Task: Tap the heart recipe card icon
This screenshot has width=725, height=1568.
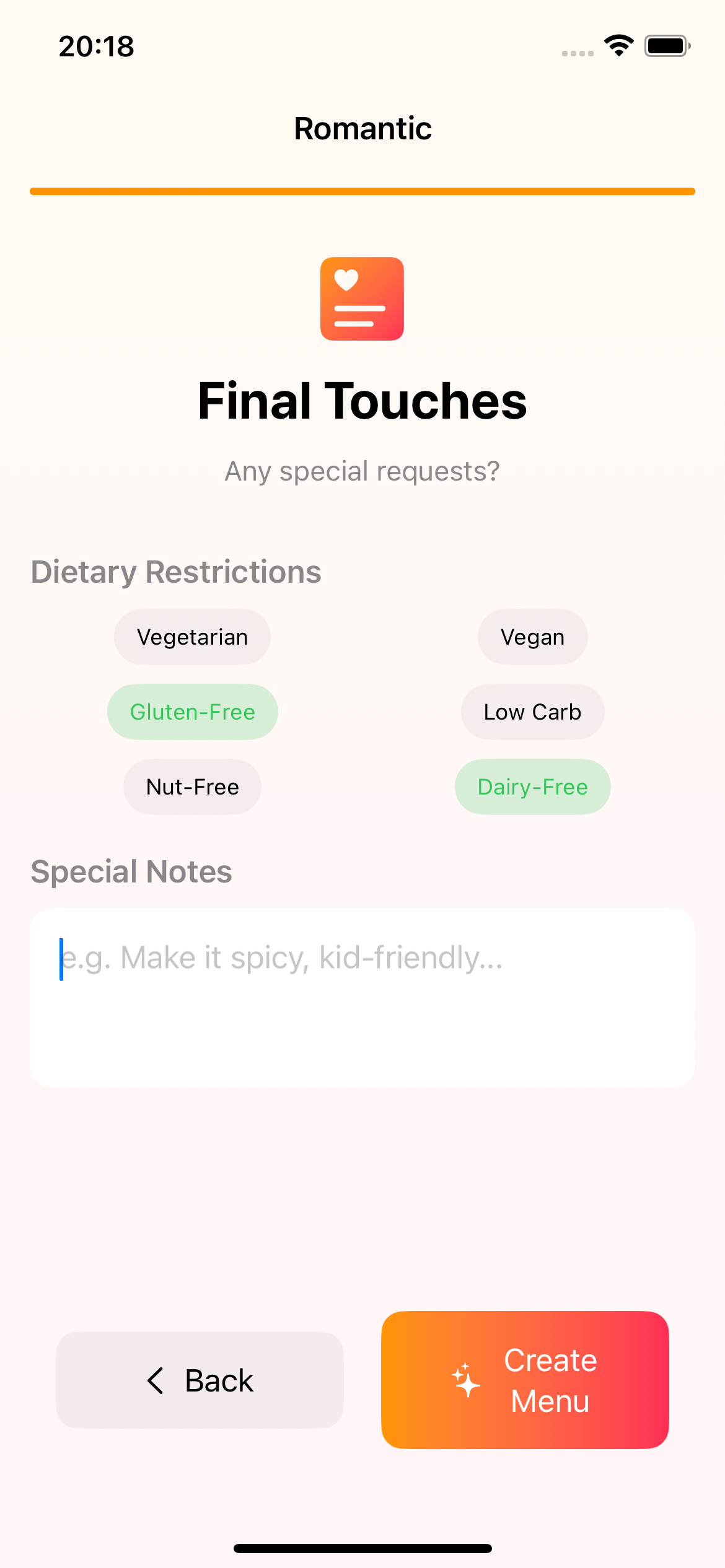Action: pos(362,298)
